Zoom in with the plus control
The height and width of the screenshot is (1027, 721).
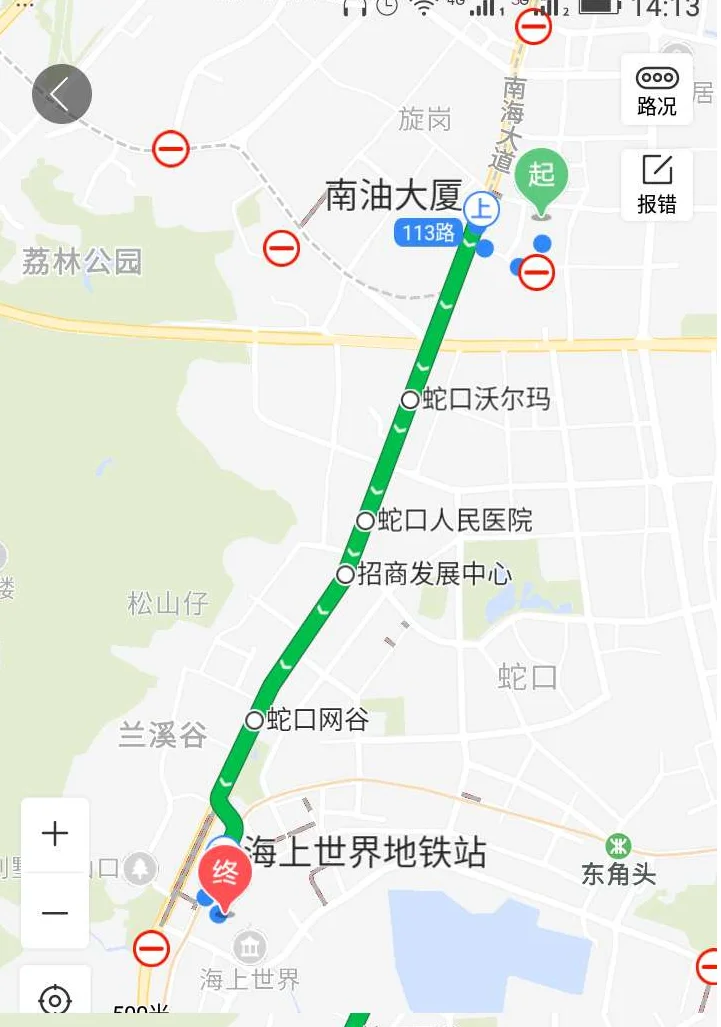click(54, 832)
